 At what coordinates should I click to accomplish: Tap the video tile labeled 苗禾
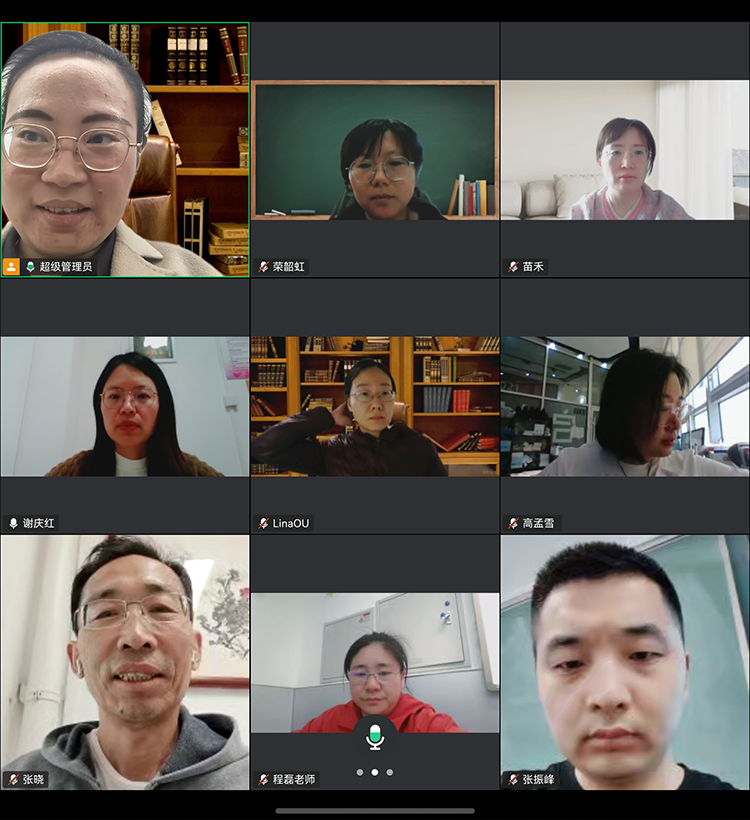tap(625, 150)
